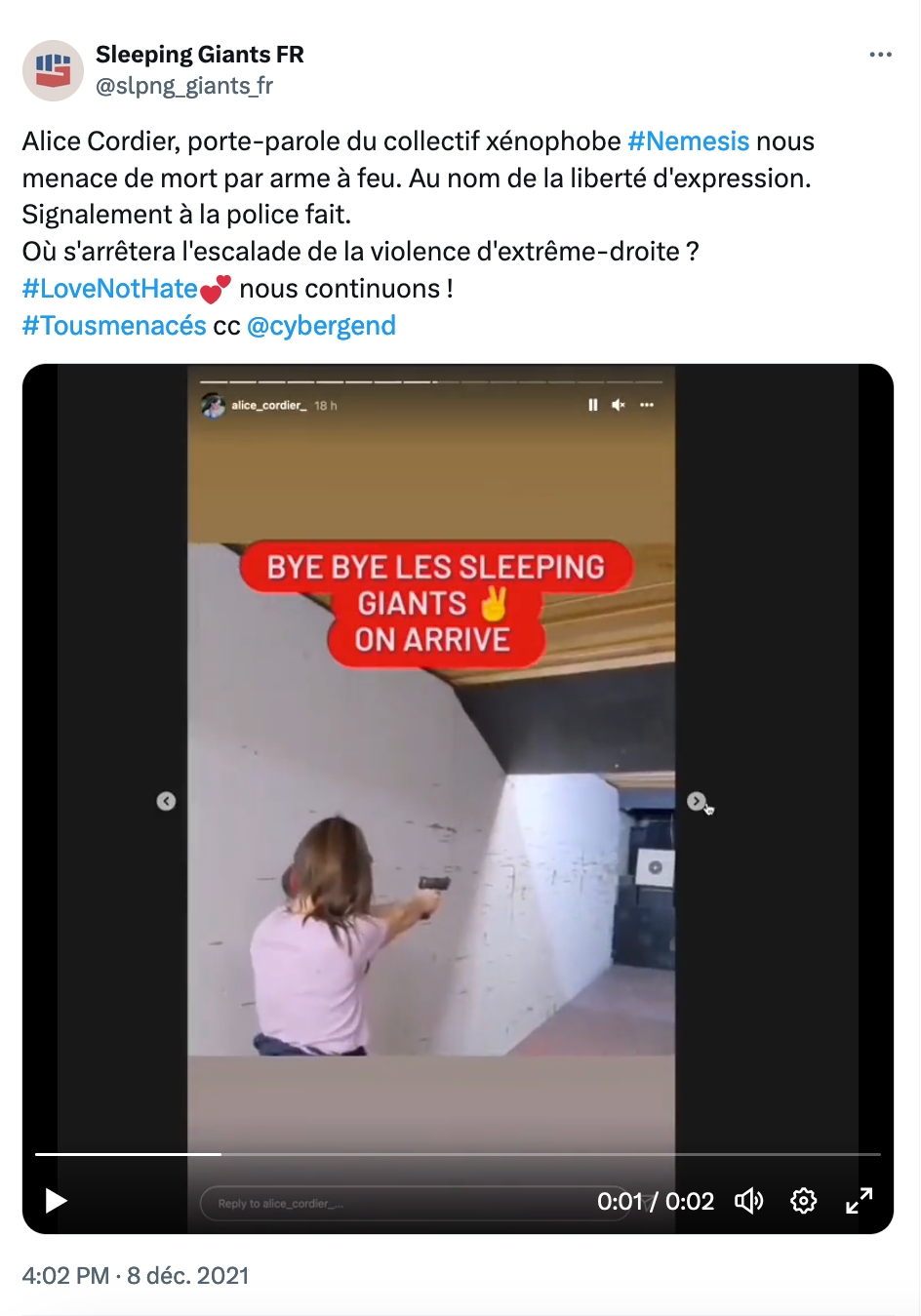Open the tweet's overflow menu
Image resolution: width=921 pixels, height=1316 pixels.
coord(880,55)
